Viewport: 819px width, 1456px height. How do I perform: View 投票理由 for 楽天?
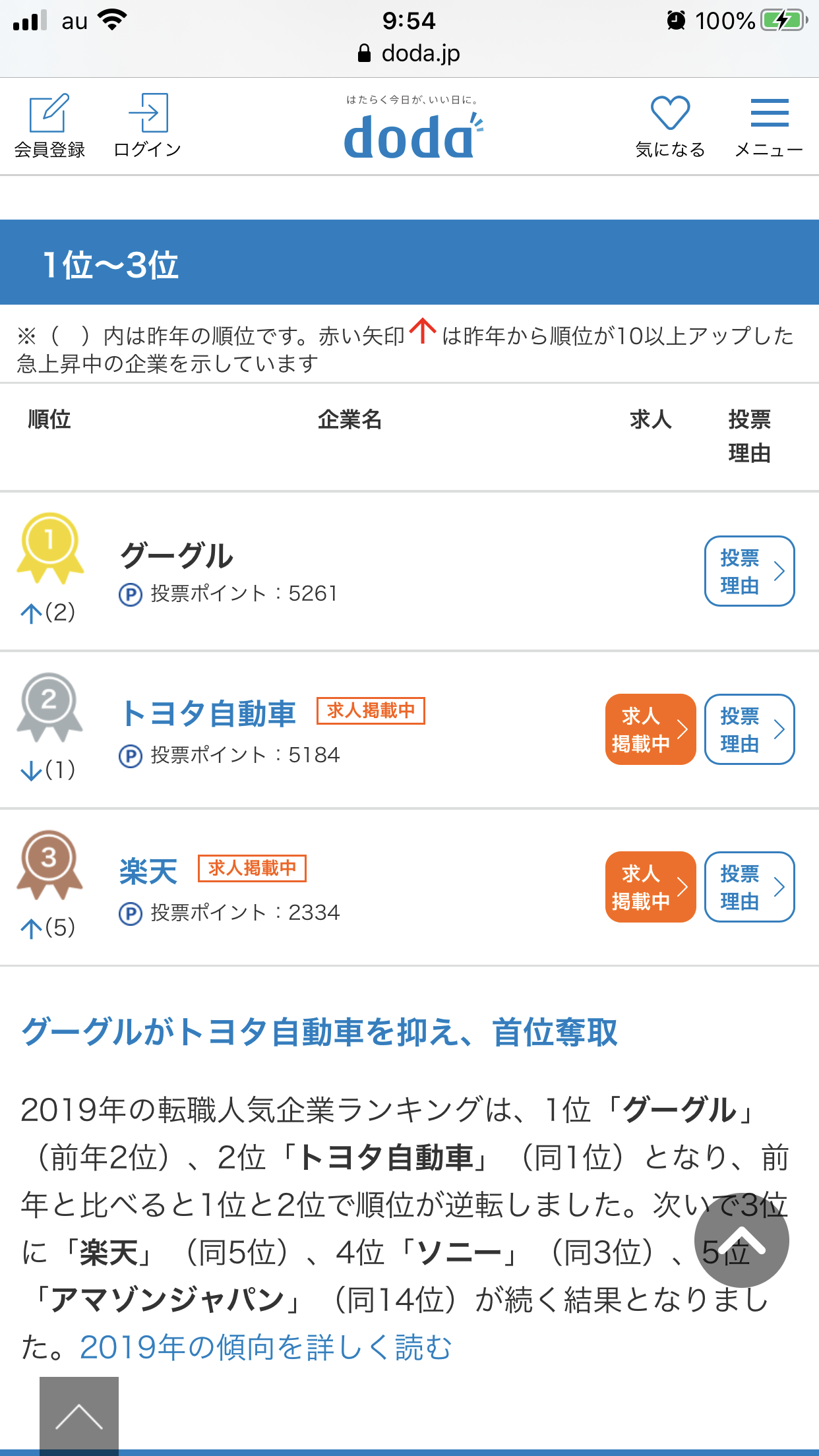coord(749,887)
